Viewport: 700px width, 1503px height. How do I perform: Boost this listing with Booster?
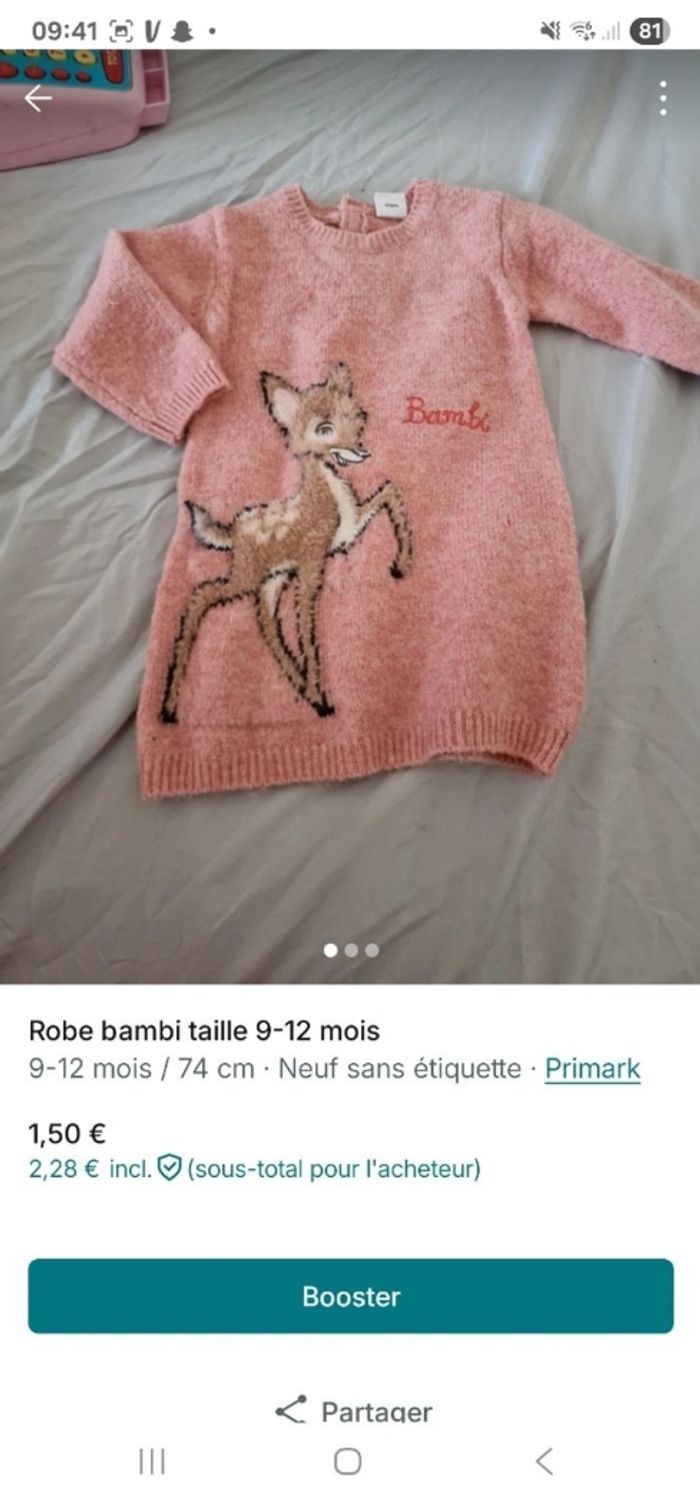(x=350, y=1296)
